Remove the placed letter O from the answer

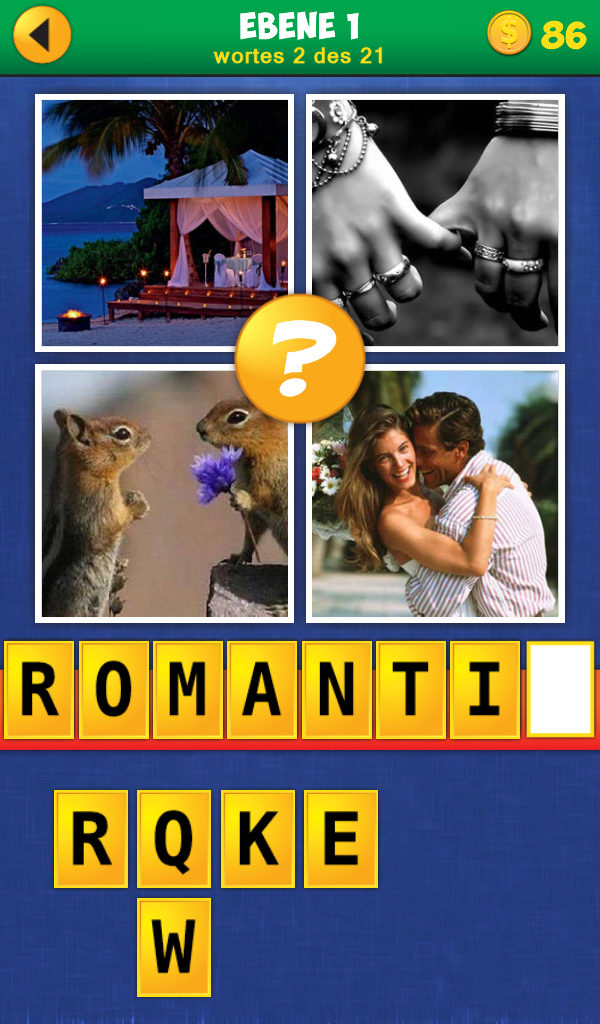coord(114,690)
